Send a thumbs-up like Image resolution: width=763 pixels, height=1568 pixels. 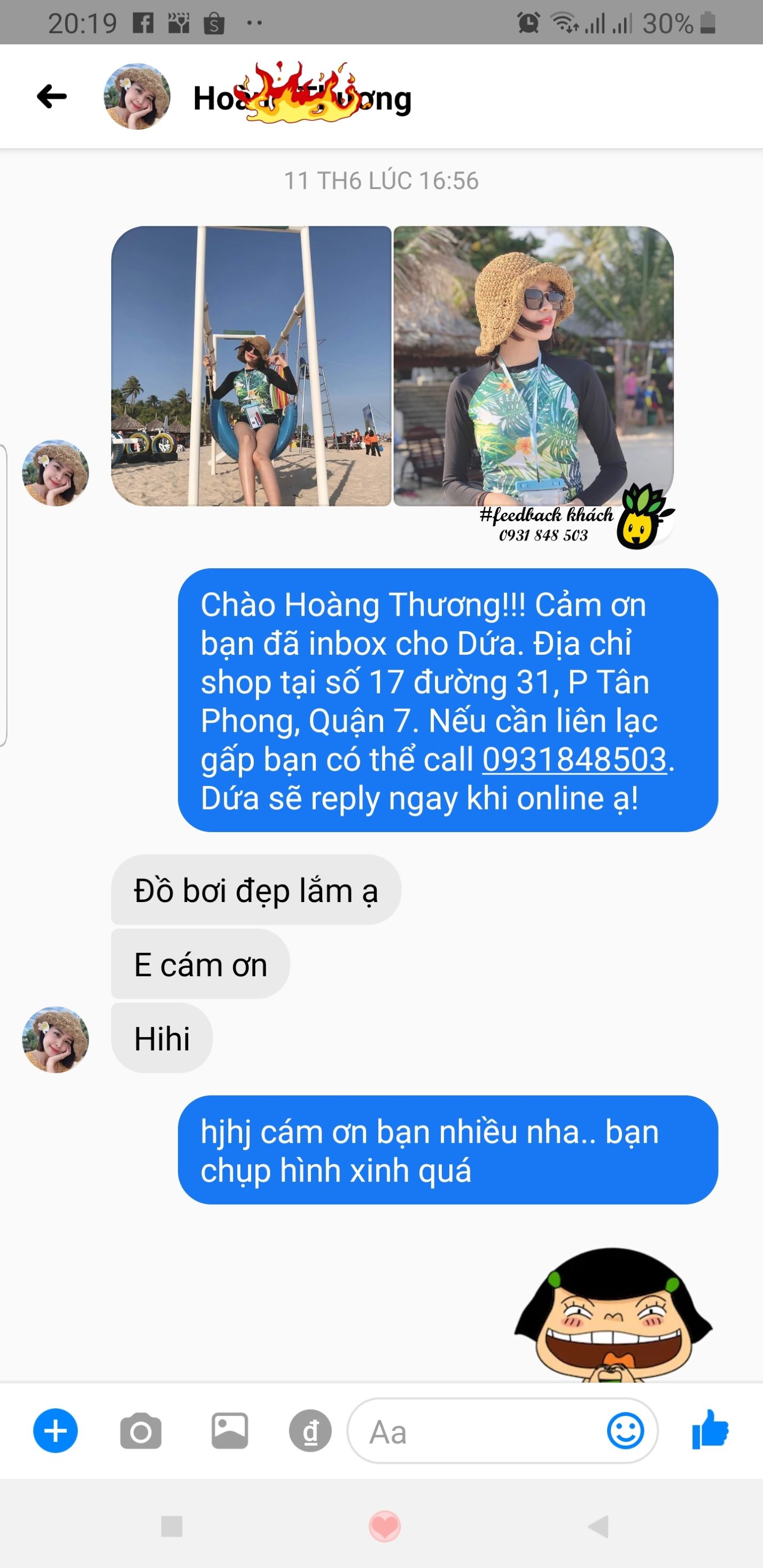tap(710, 1429)
